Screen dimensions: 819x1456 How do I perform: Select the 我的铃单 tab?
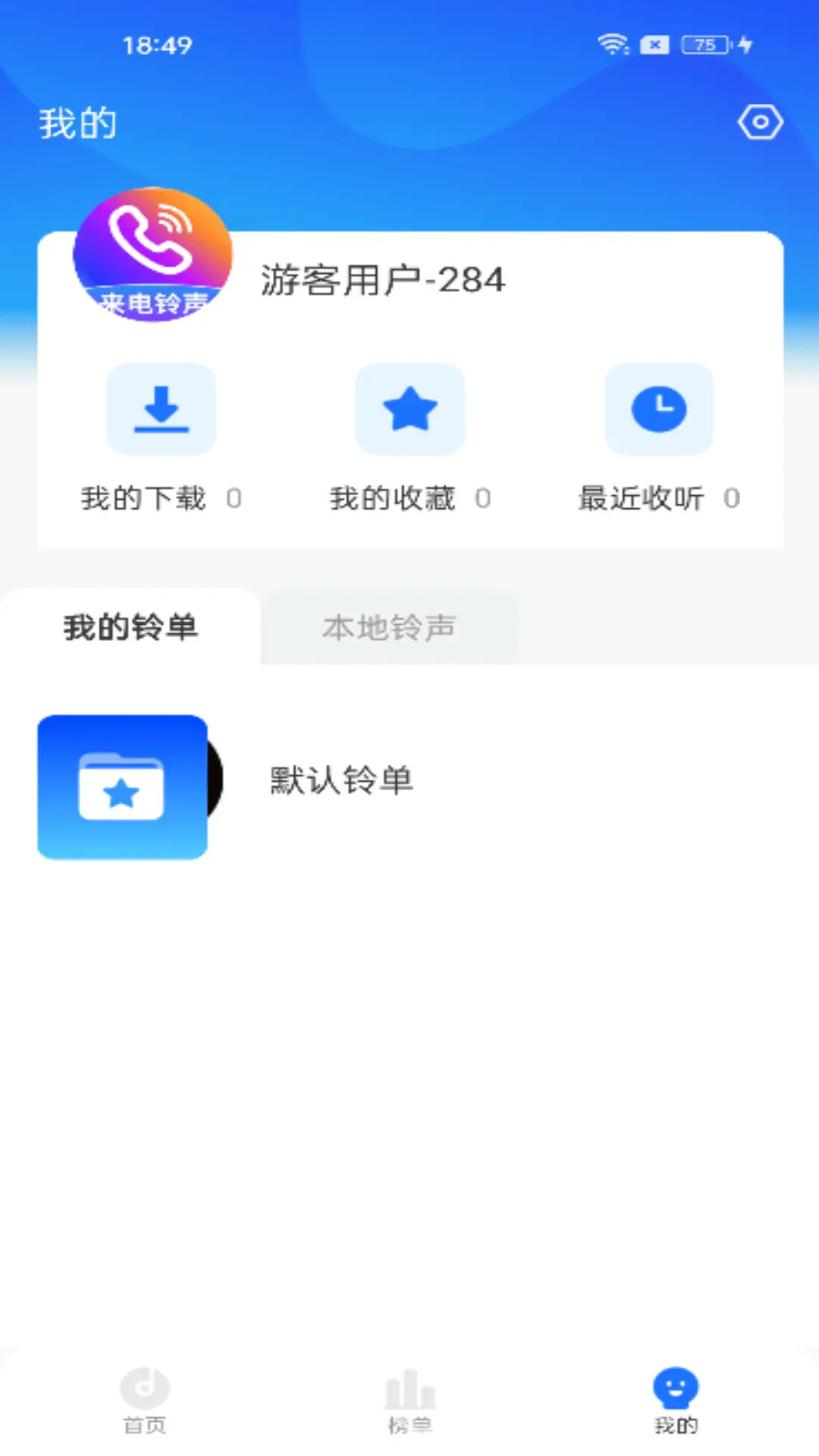pos(130,627)
